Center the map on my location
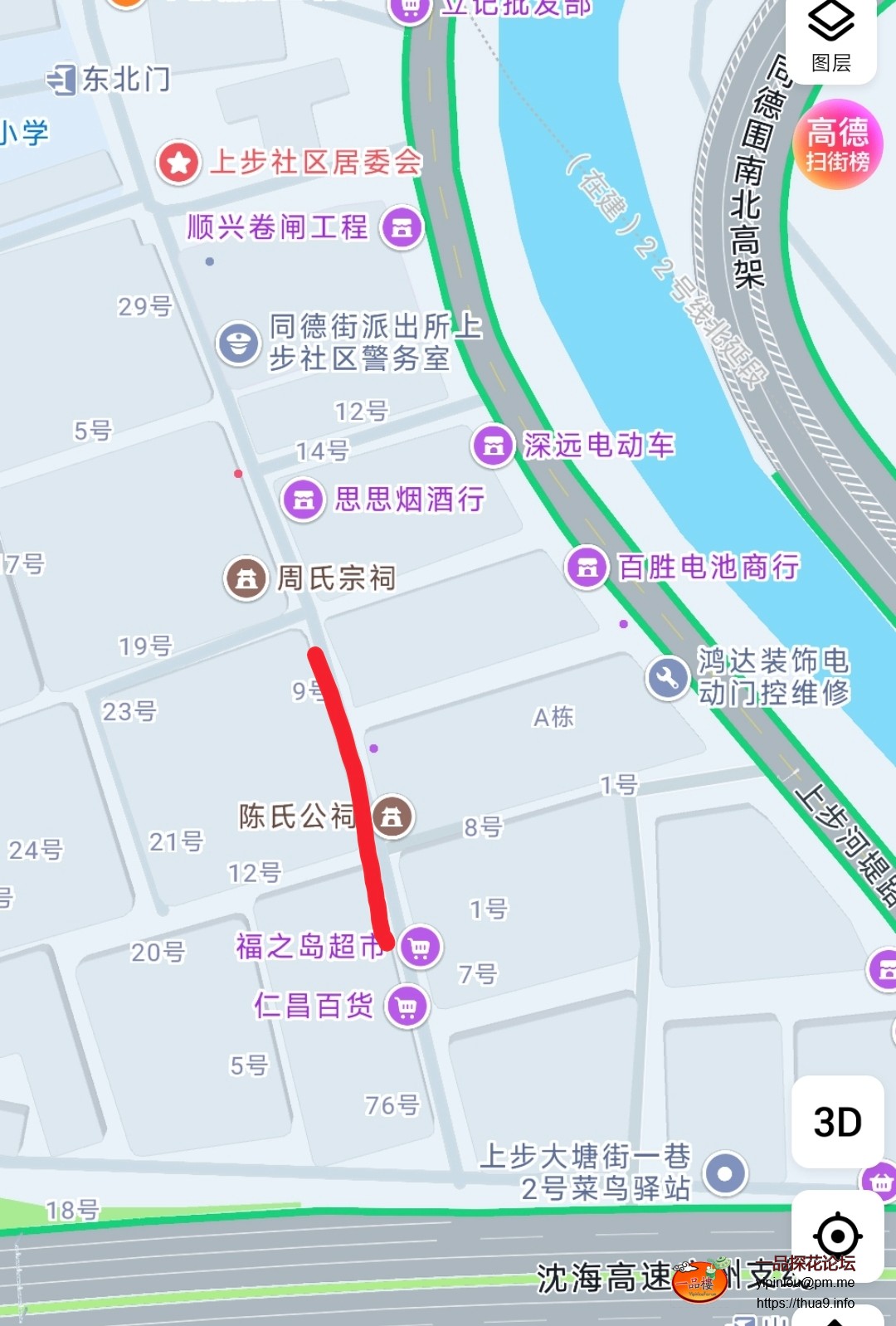896x1326 pixels. tap(837, 1236)
